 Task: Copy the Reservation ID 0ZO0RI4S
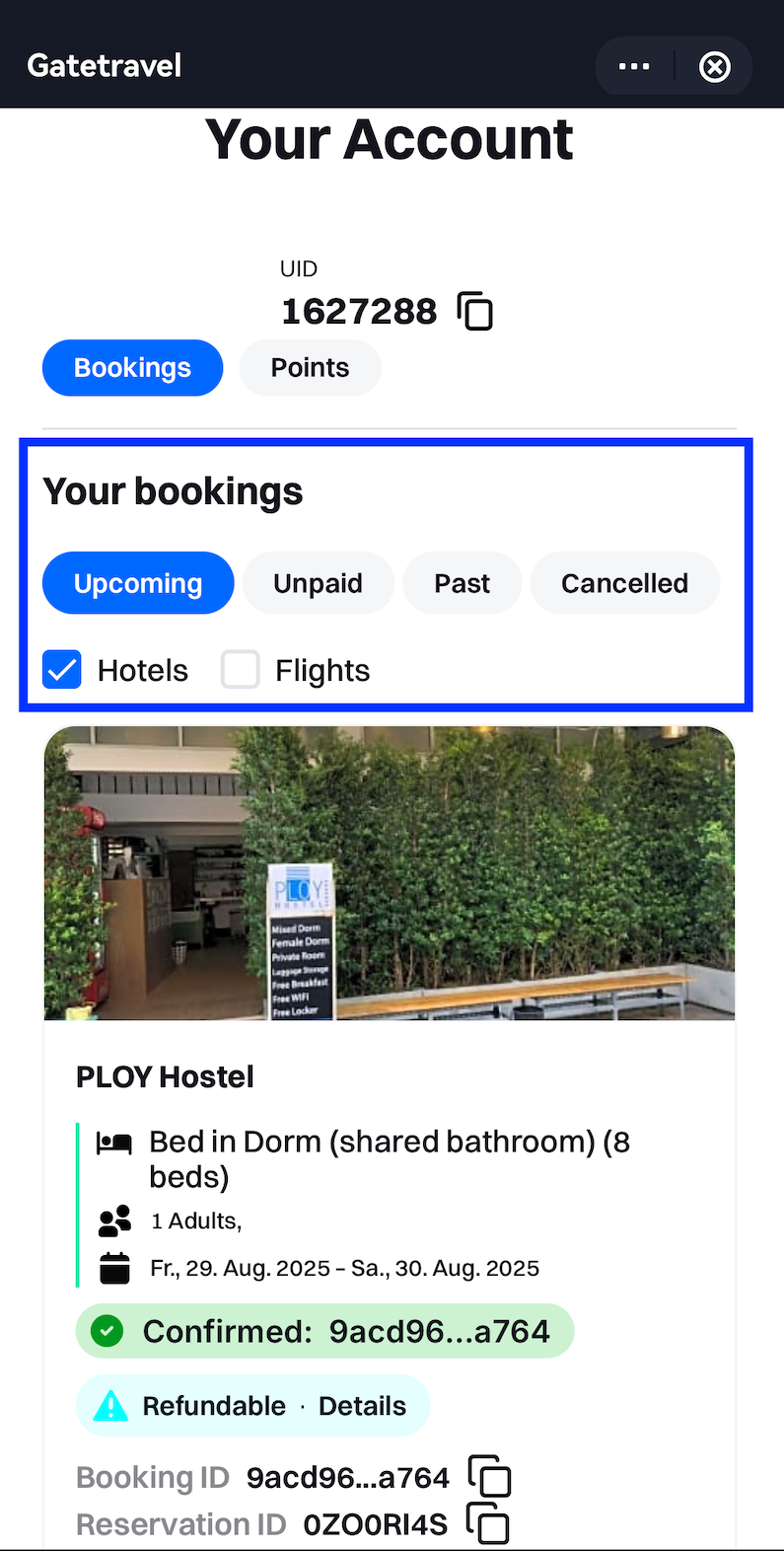click(x=487, y=1523)
